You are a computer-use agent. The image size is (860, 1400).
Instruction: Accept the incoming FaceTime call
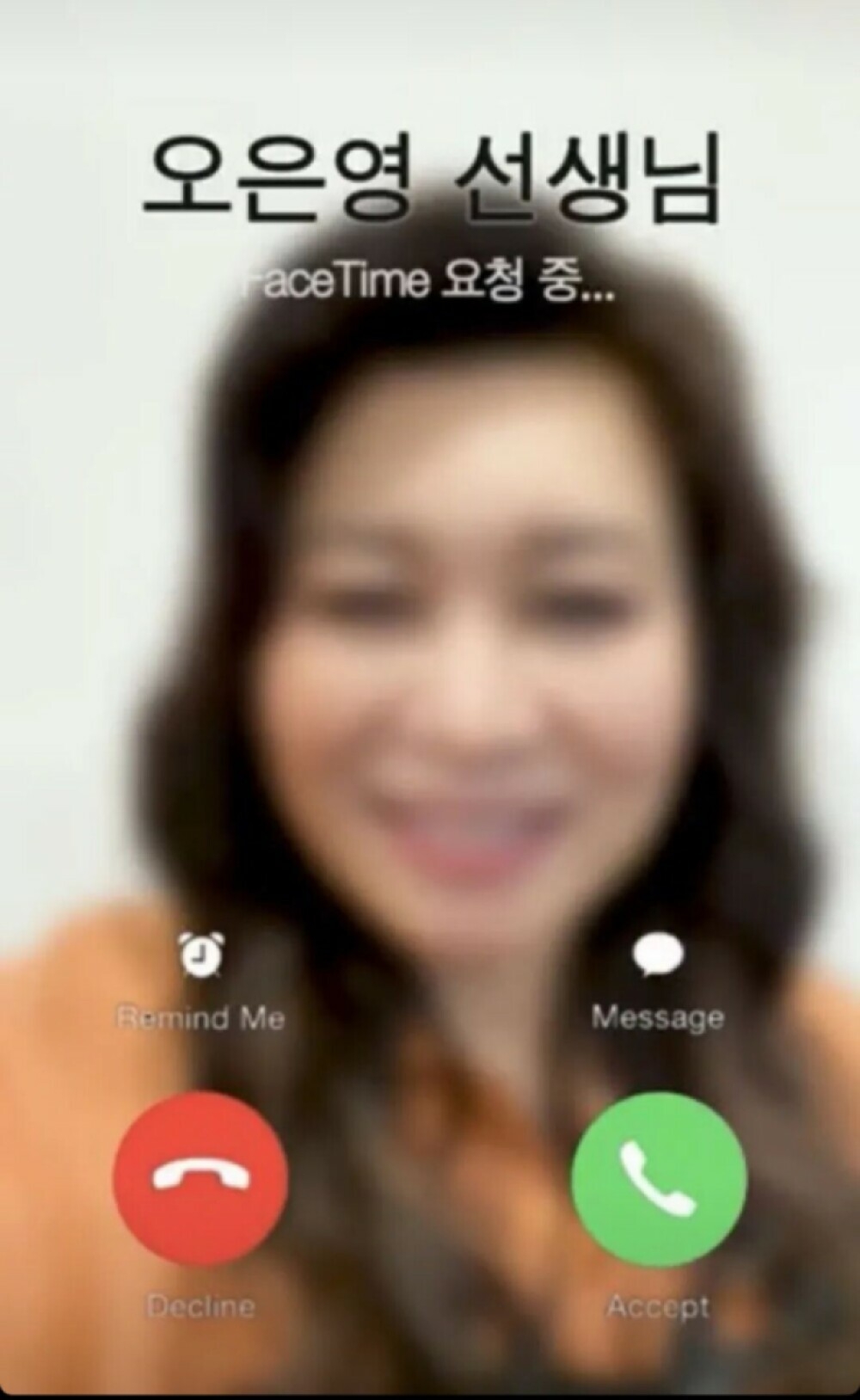[x=659, y=1179]
